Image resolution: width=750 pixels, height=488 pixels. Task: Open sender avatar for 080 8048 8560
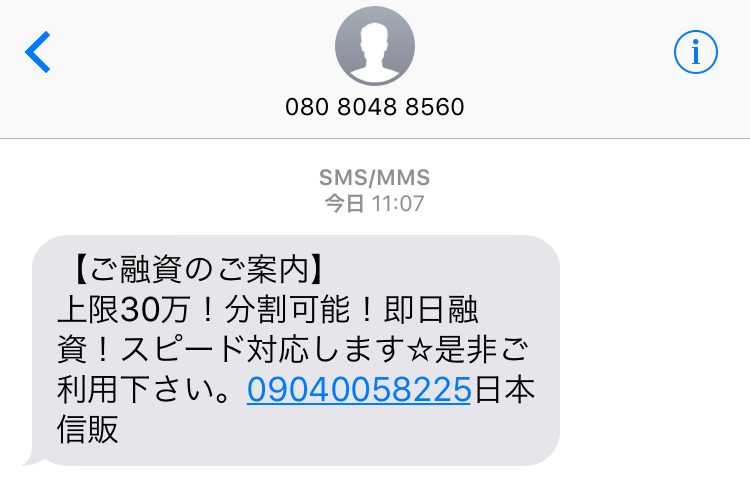374,47
